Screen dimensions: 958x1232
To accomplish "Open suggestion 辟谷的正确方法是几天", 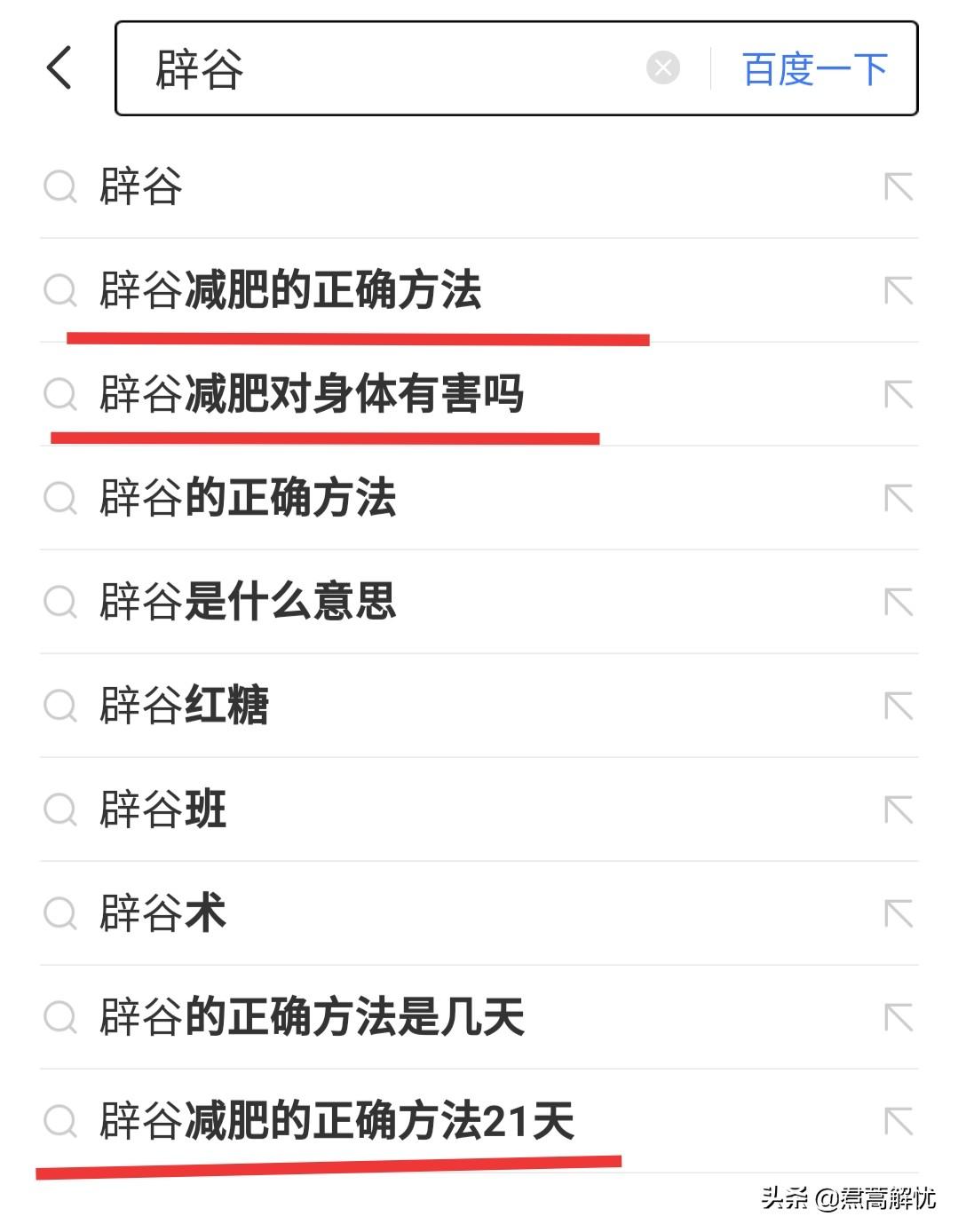I will point(311,1017).
